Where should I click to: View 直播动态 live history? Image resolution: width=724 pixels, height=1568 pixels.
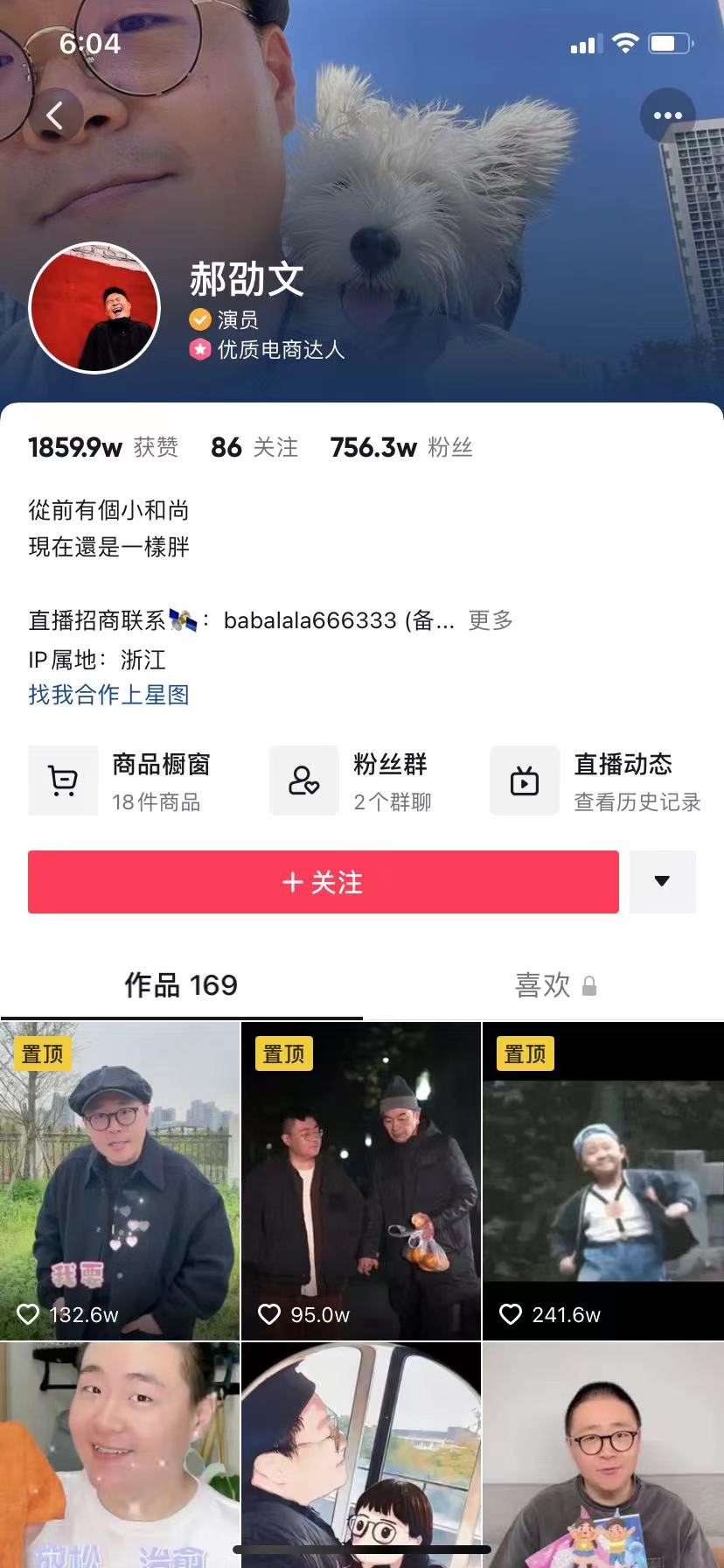596,780
